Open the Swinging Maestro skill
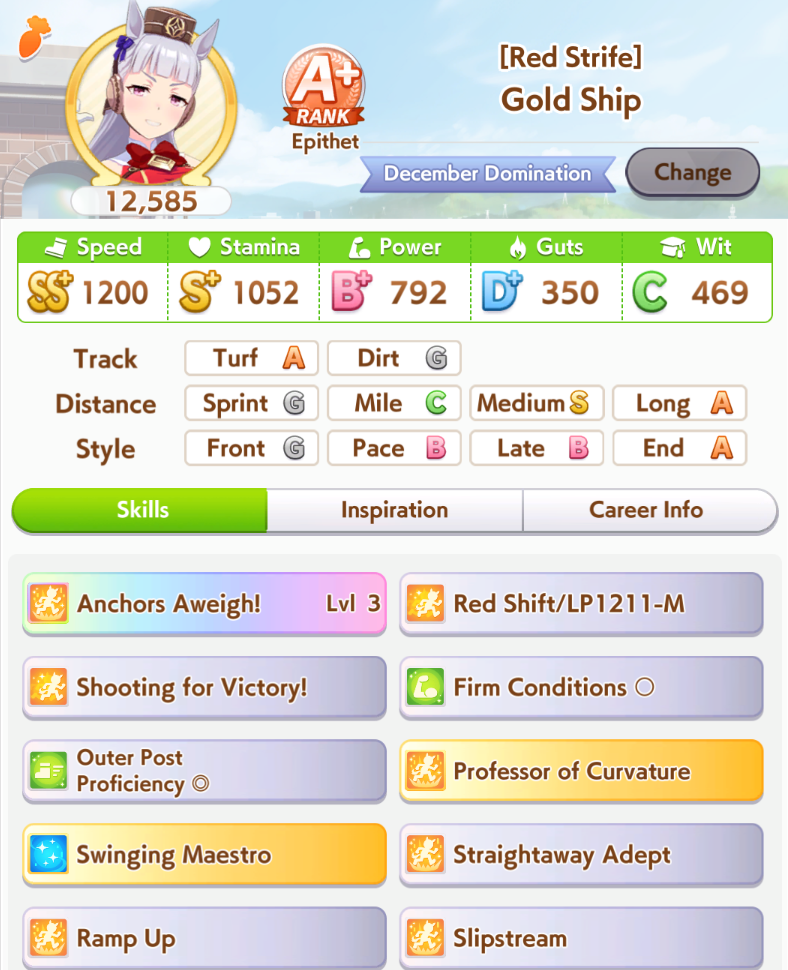Viewport: 788px width, 970px height. pos(204,855)
